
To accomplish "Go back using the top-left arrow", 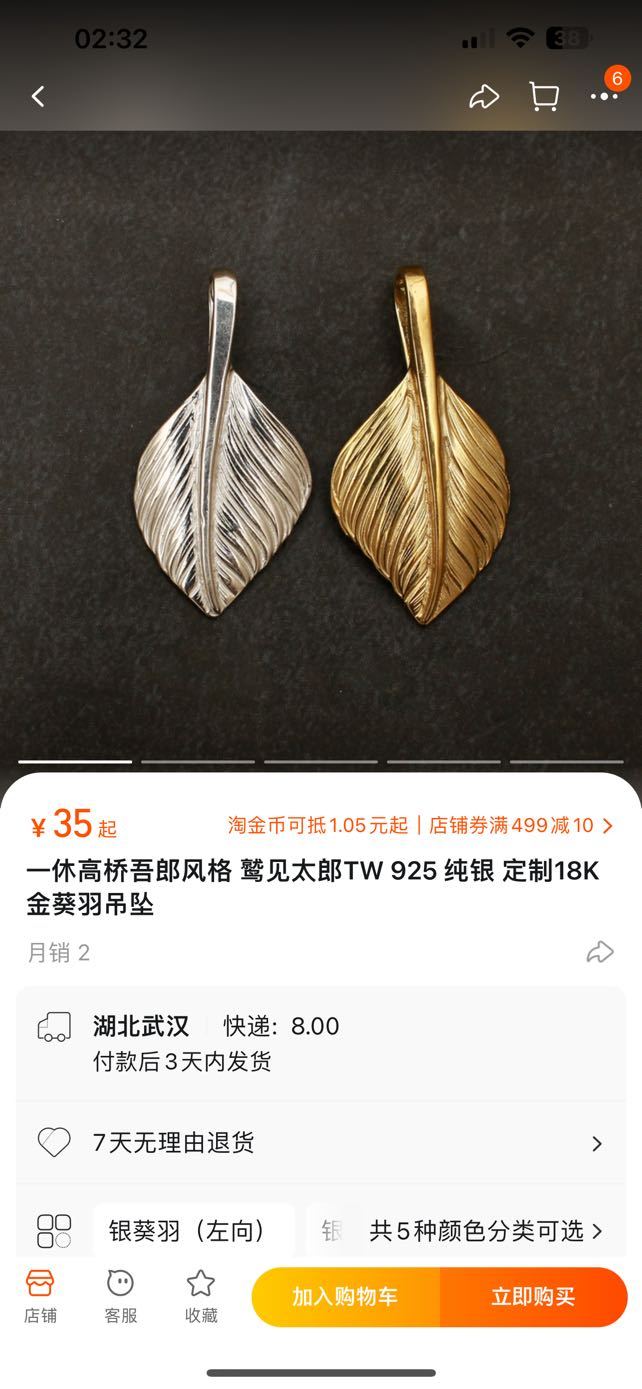I will [x=38, y=97].
